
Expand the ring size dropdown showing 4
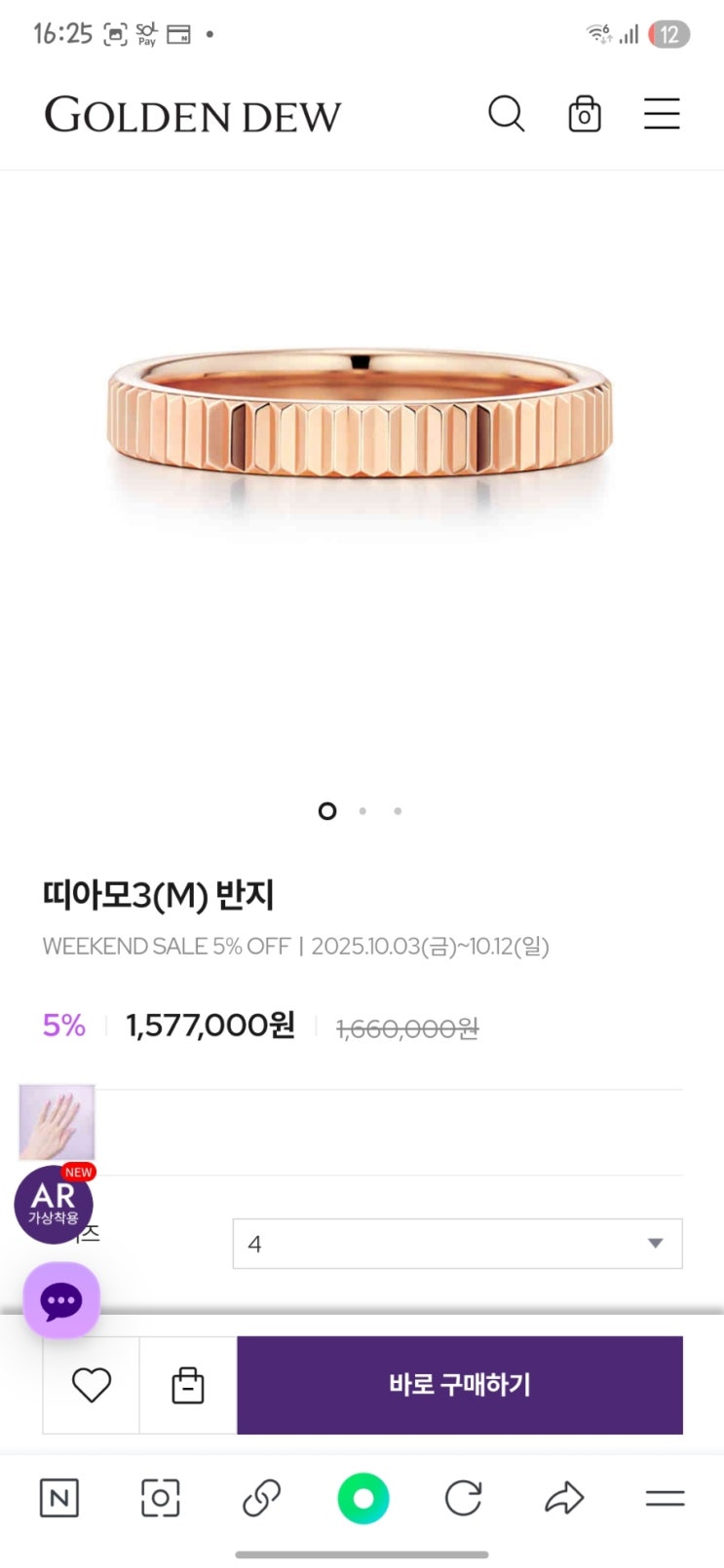pos(457,1244)
